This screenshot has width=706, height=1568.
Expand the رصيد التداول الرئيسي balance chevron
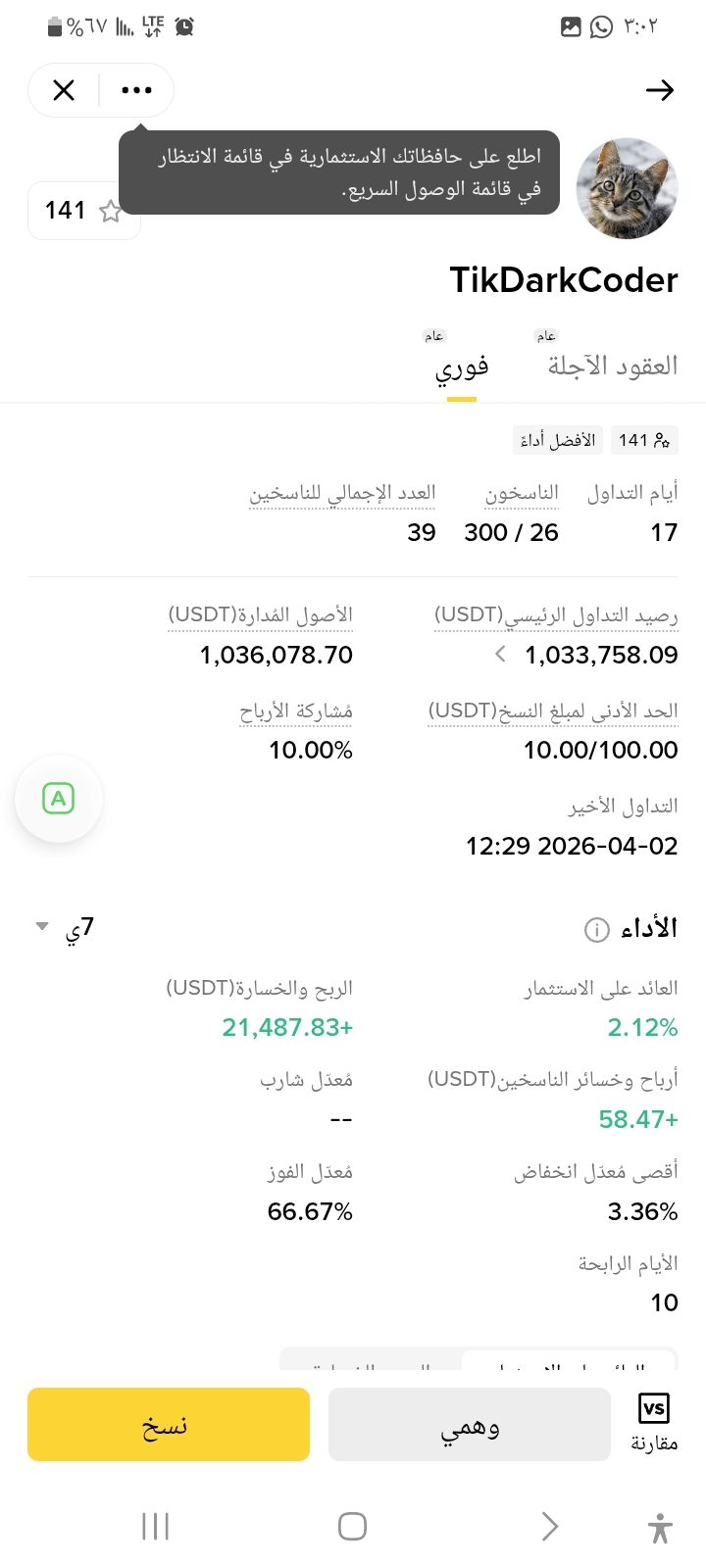point(500,655)
